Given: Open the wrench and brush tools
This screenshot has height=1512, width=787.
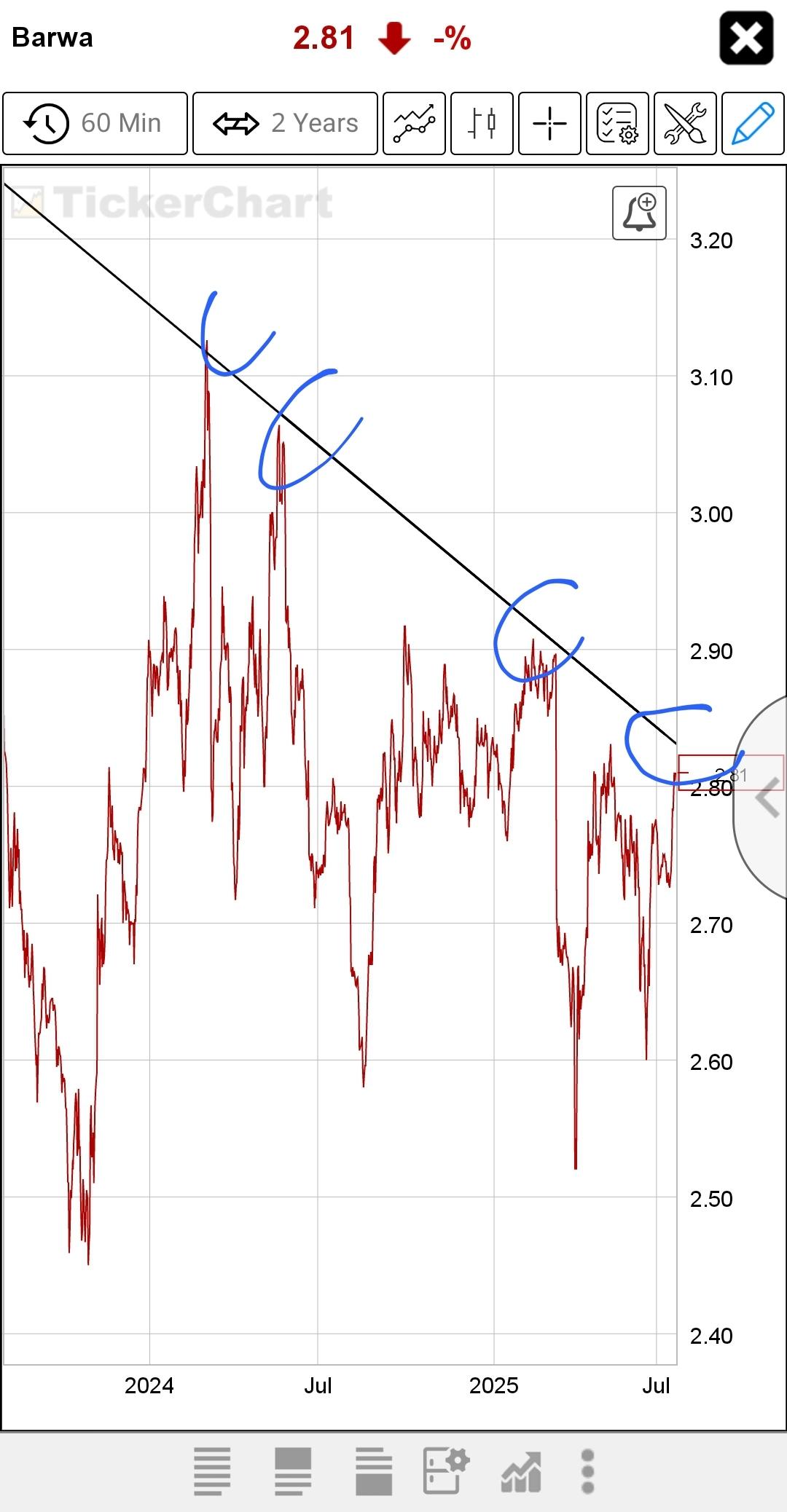Looking at the screenshot, I should click(685, 123).
